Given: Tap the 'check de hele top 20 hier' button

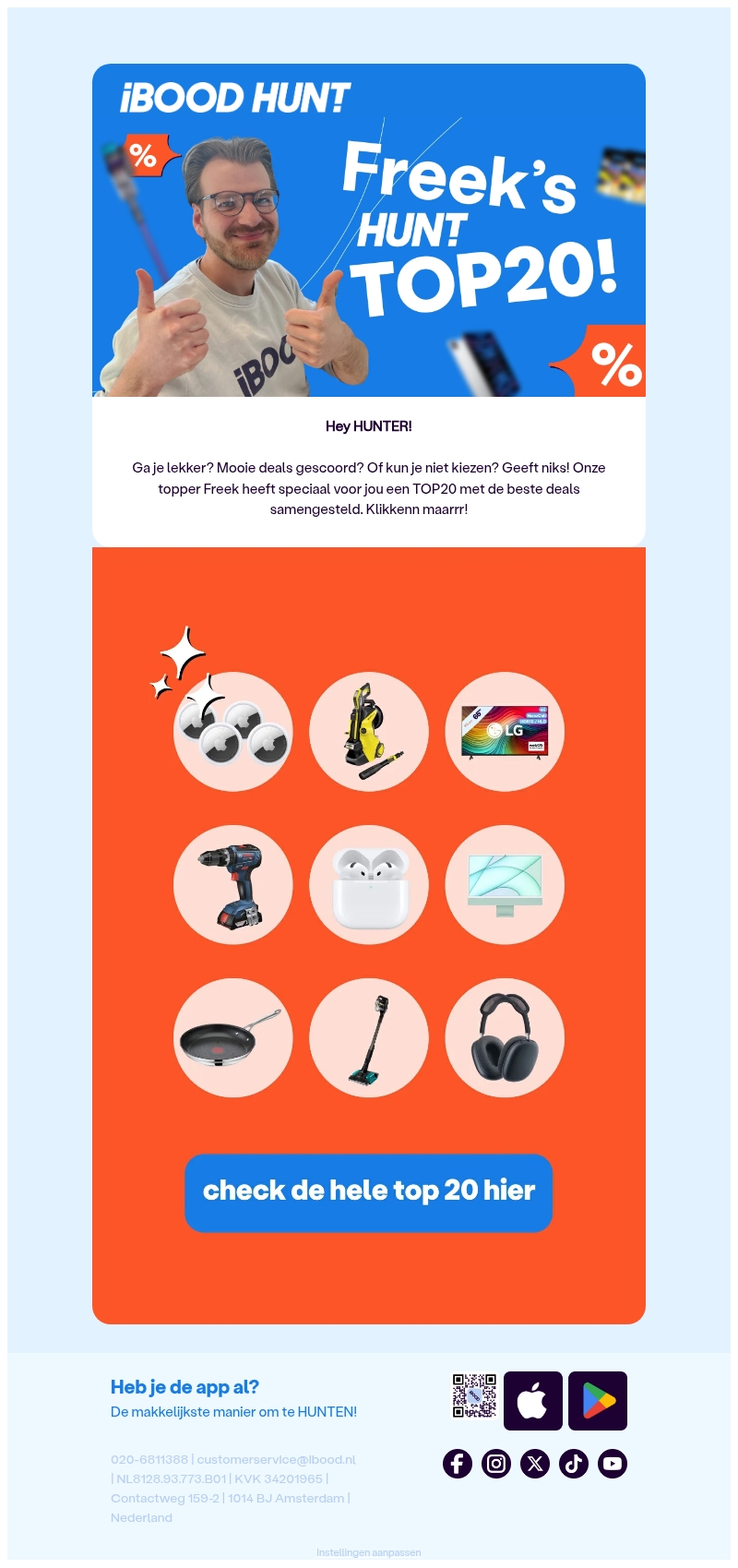Looking at the screenshot, I should tap(368, 1192).
